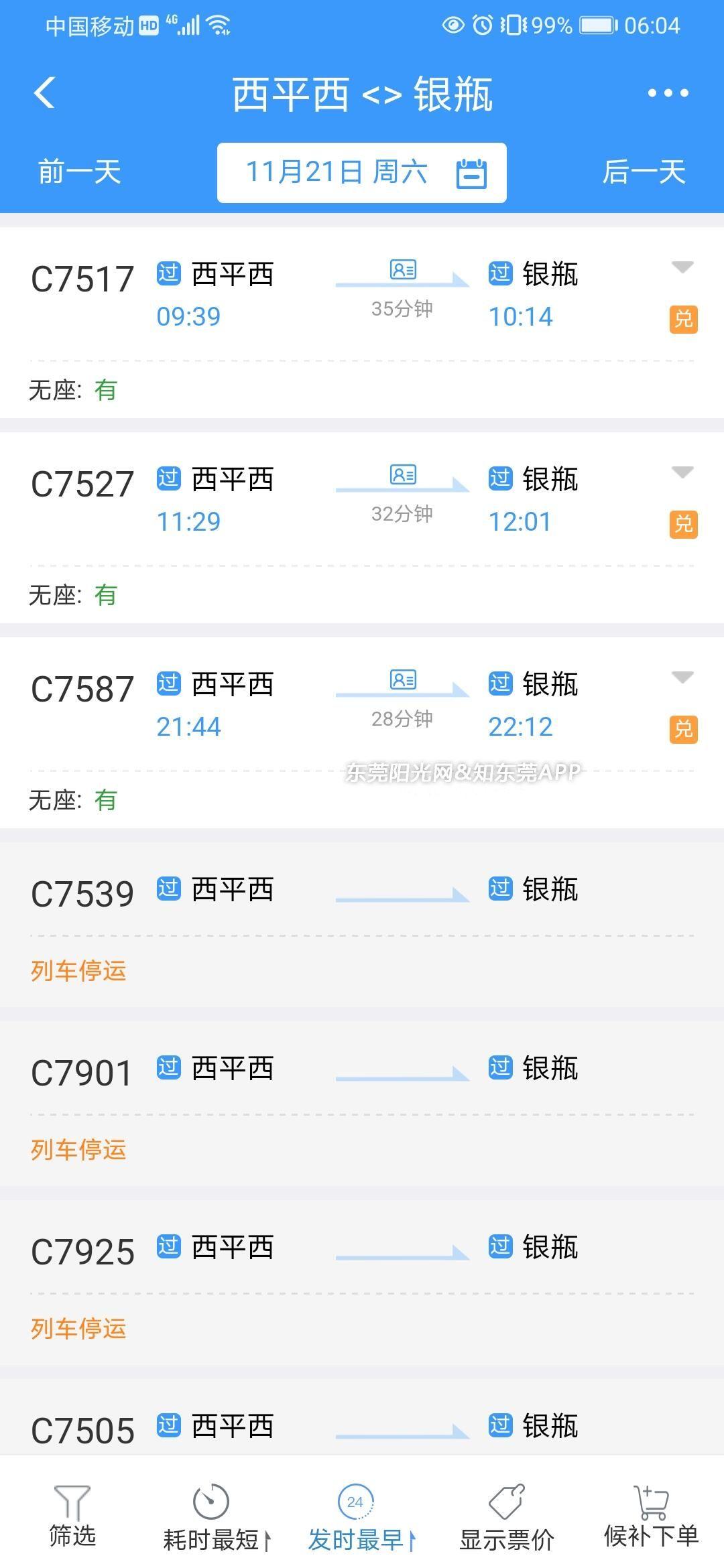The width and height of the screenshot is (724, 1568).
Task: Switch to the next day (后一天)
Action: [644, 172]
